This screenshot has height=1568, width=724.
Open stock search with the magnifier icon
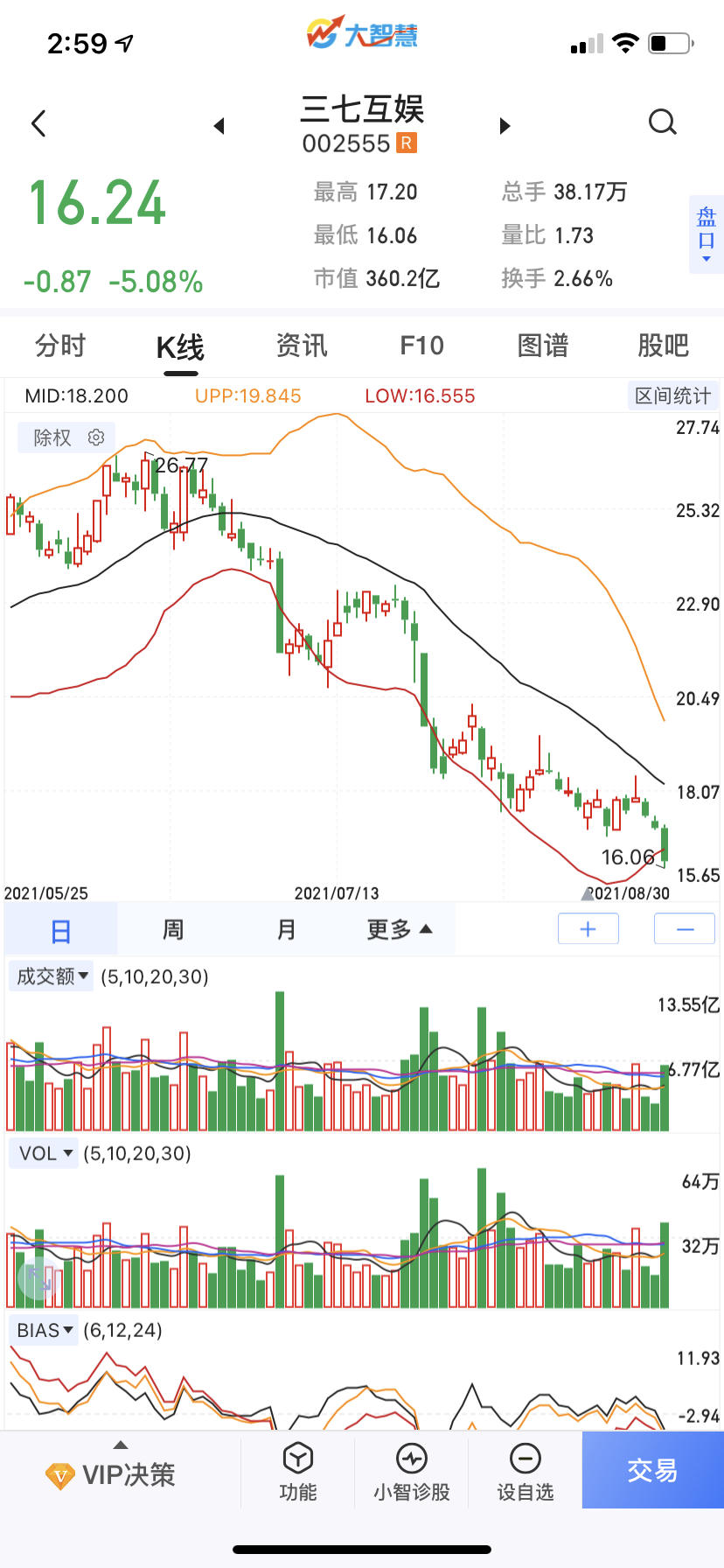click(663, 123)
